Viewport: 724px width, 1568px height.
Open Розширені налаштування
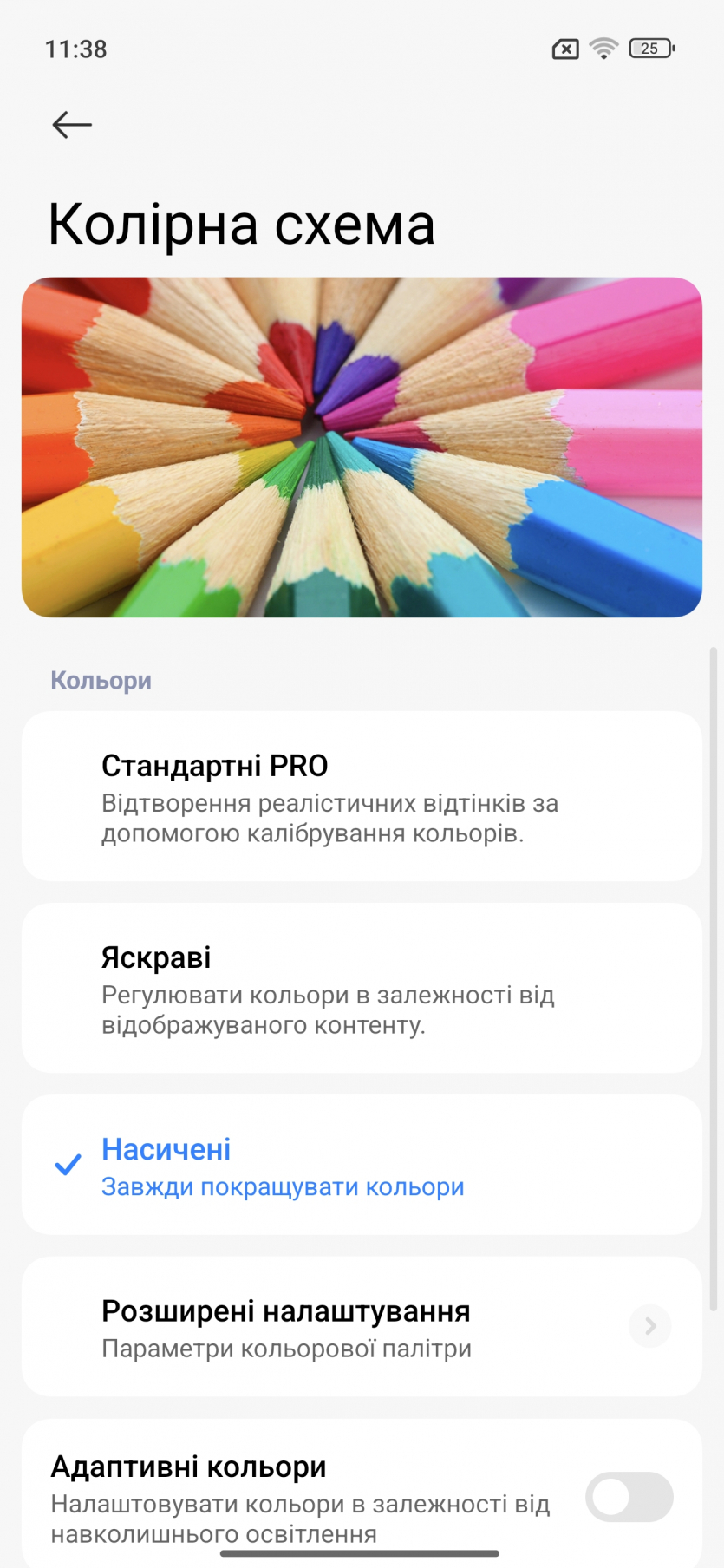coord(361,1327)
